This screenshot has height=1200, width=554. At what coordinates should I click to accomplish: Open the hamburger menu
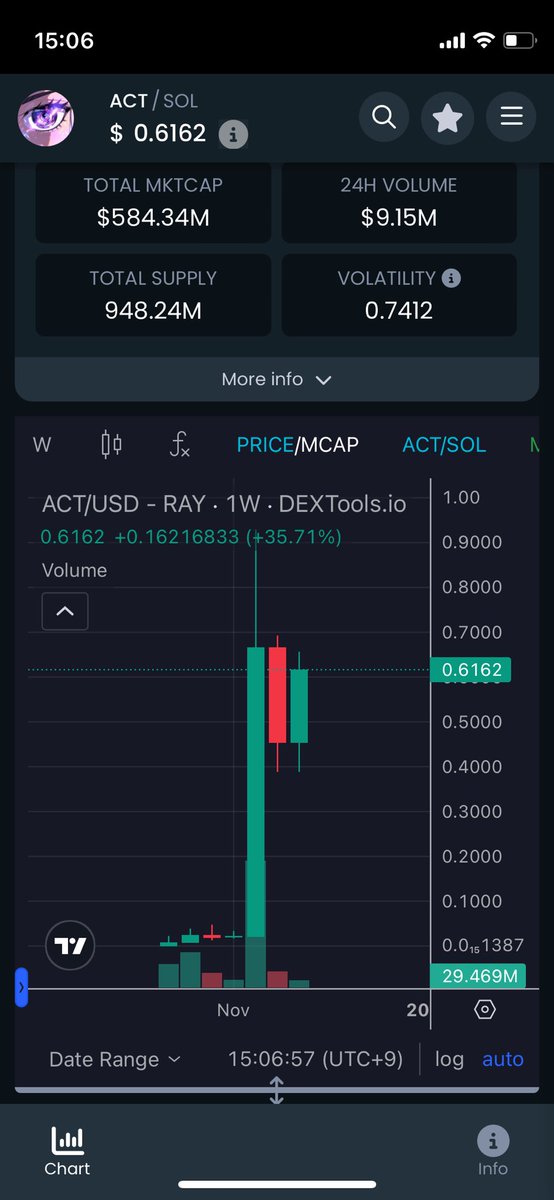pyautogui.click(x=511, y=118)
